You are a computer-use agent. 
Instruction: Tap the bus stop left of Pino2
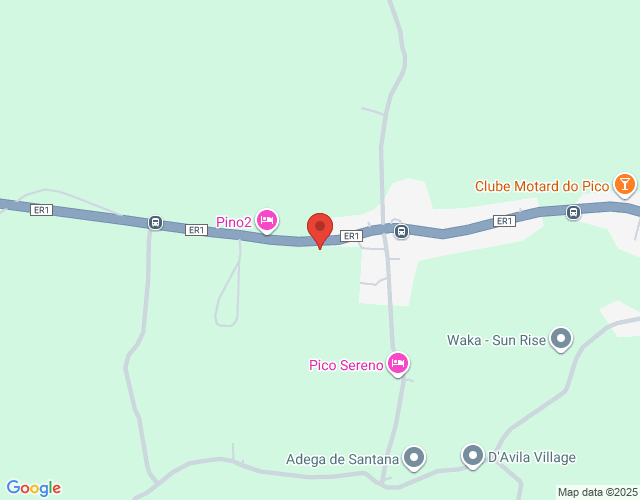(155, 222)
